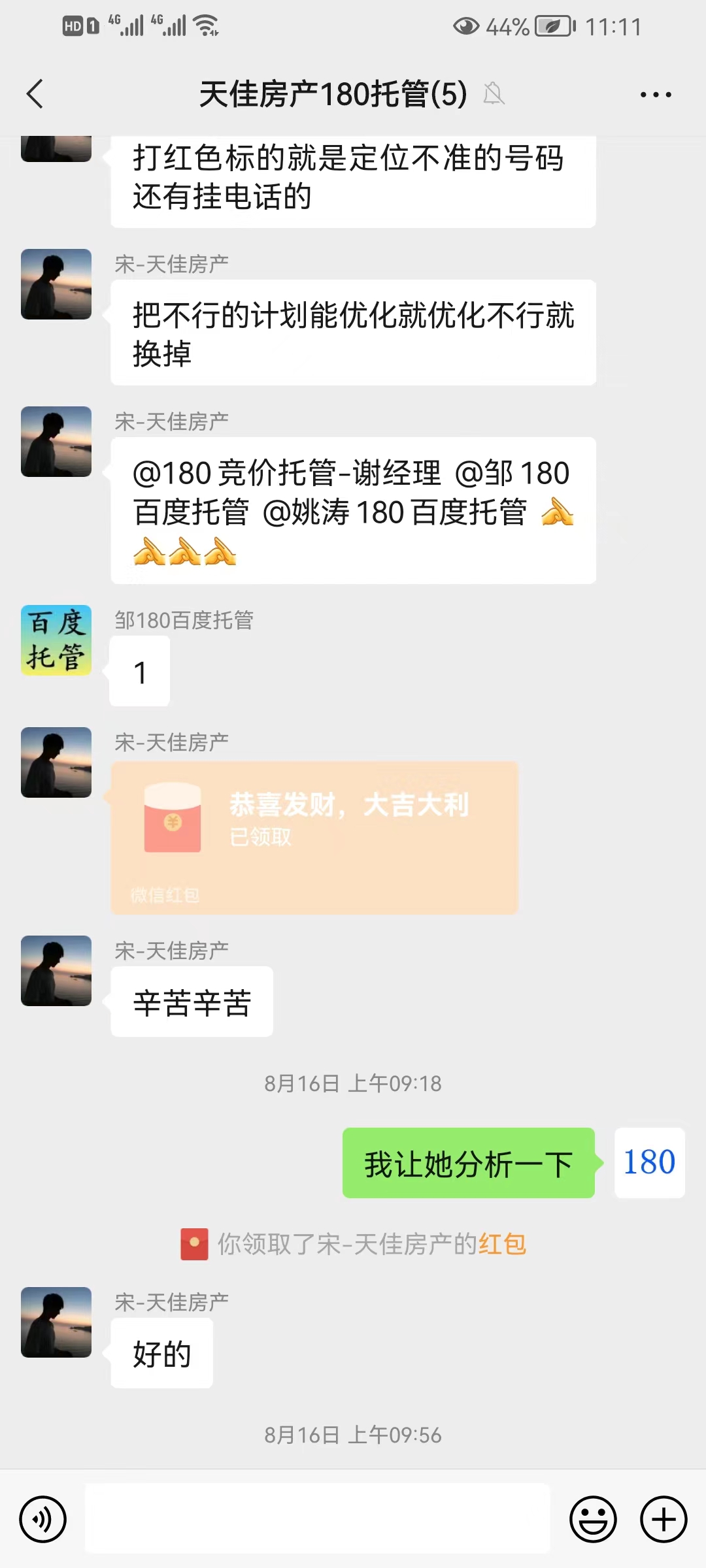This screenshot has height=1568, width=706.
Task: Tap the 红包 link in system notice
Action: click(x=502, y=1244)
